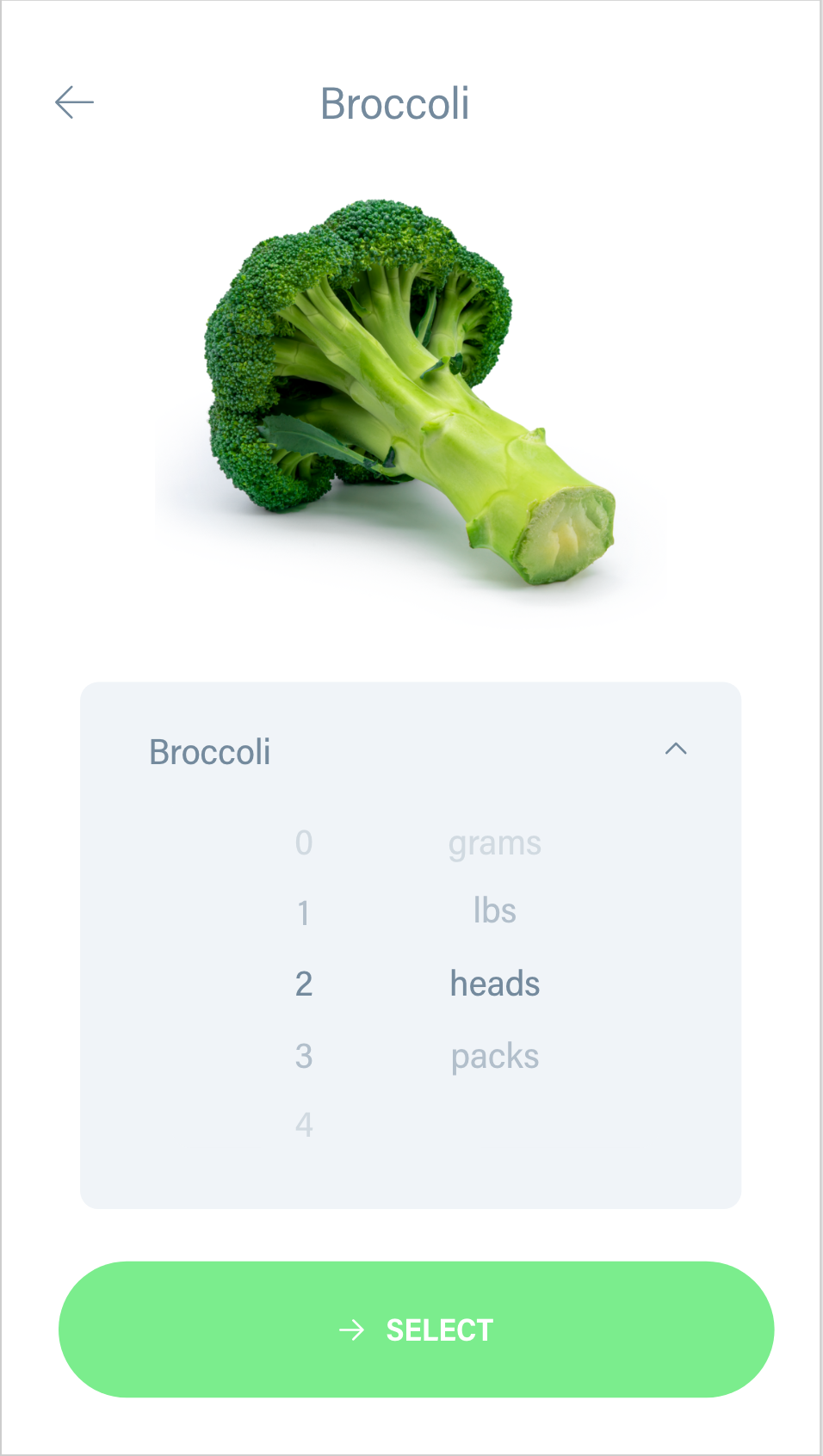
Task: Pick quantity 1 in the number wheel
Action: point(304,913)
